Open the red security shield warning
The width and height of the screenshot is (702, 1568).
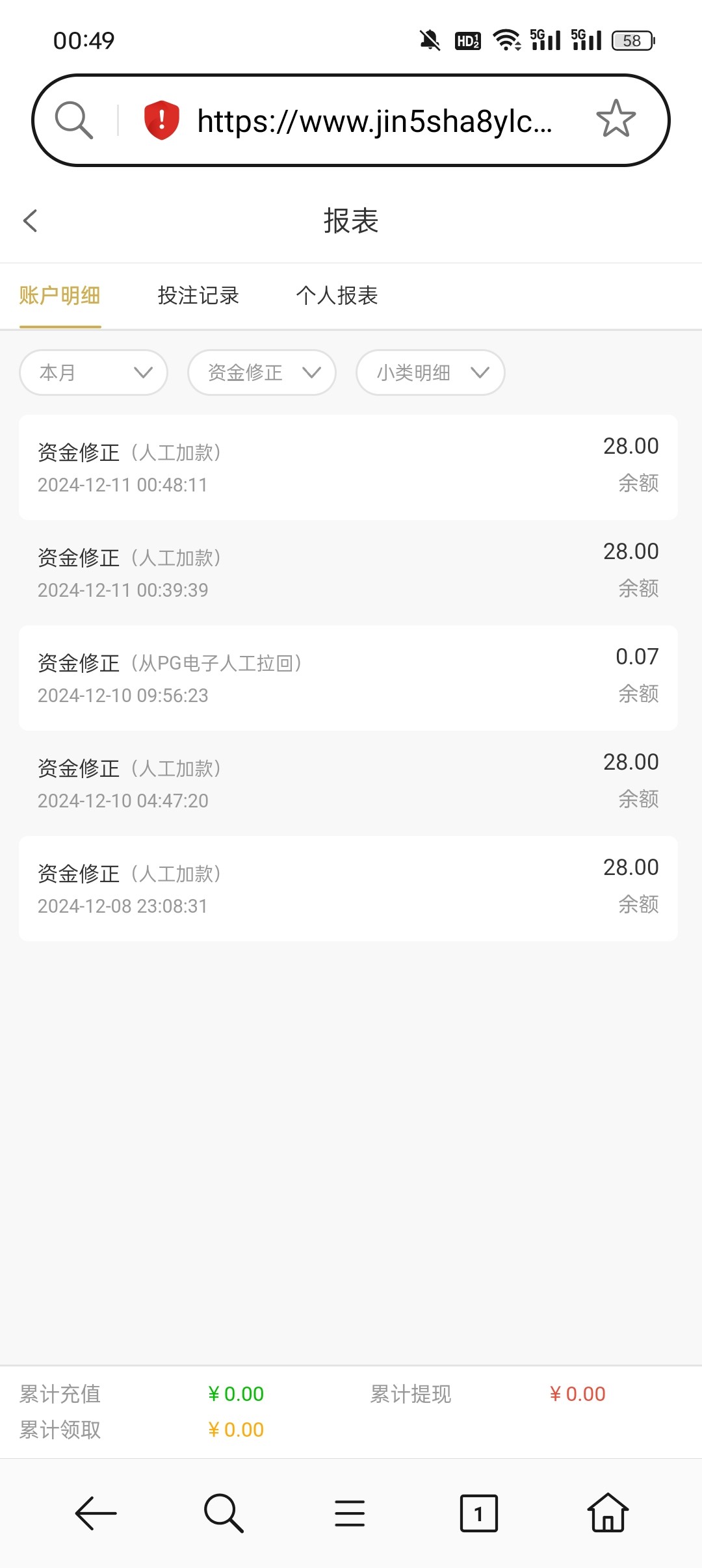click(161, 120)
